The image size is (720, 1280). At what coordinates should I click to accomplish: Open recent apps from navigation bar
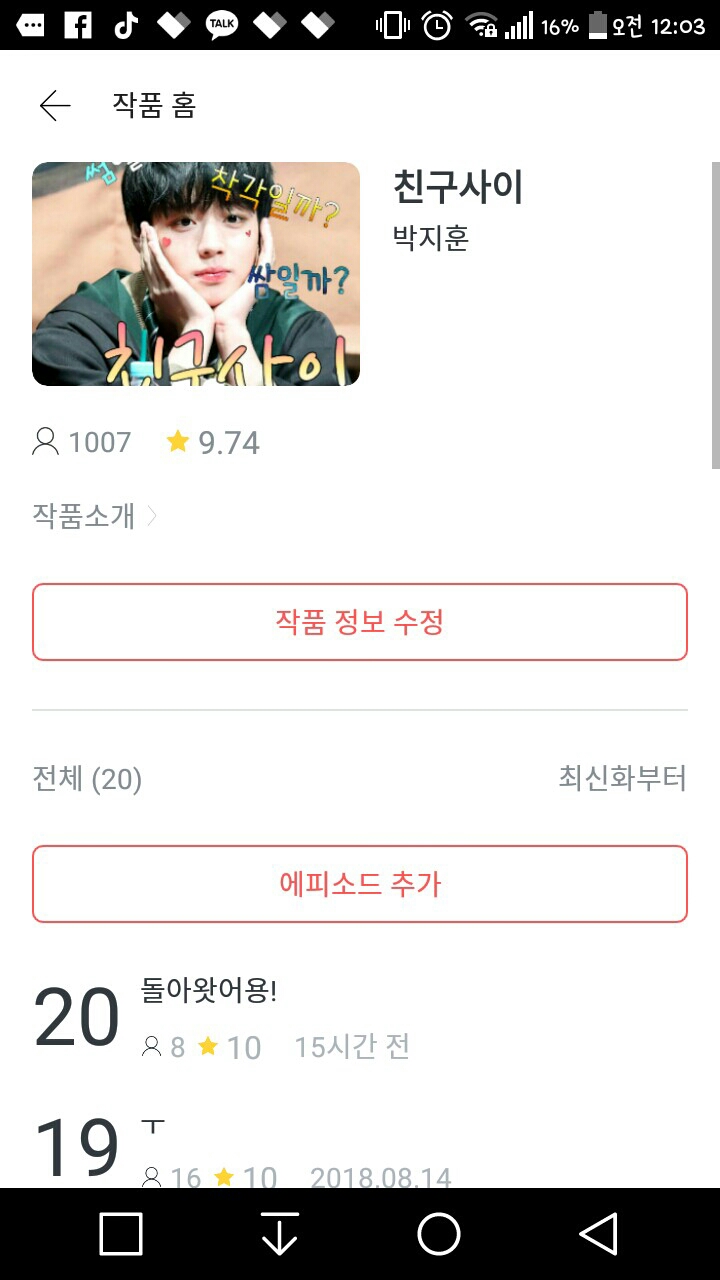[121, 1234]
